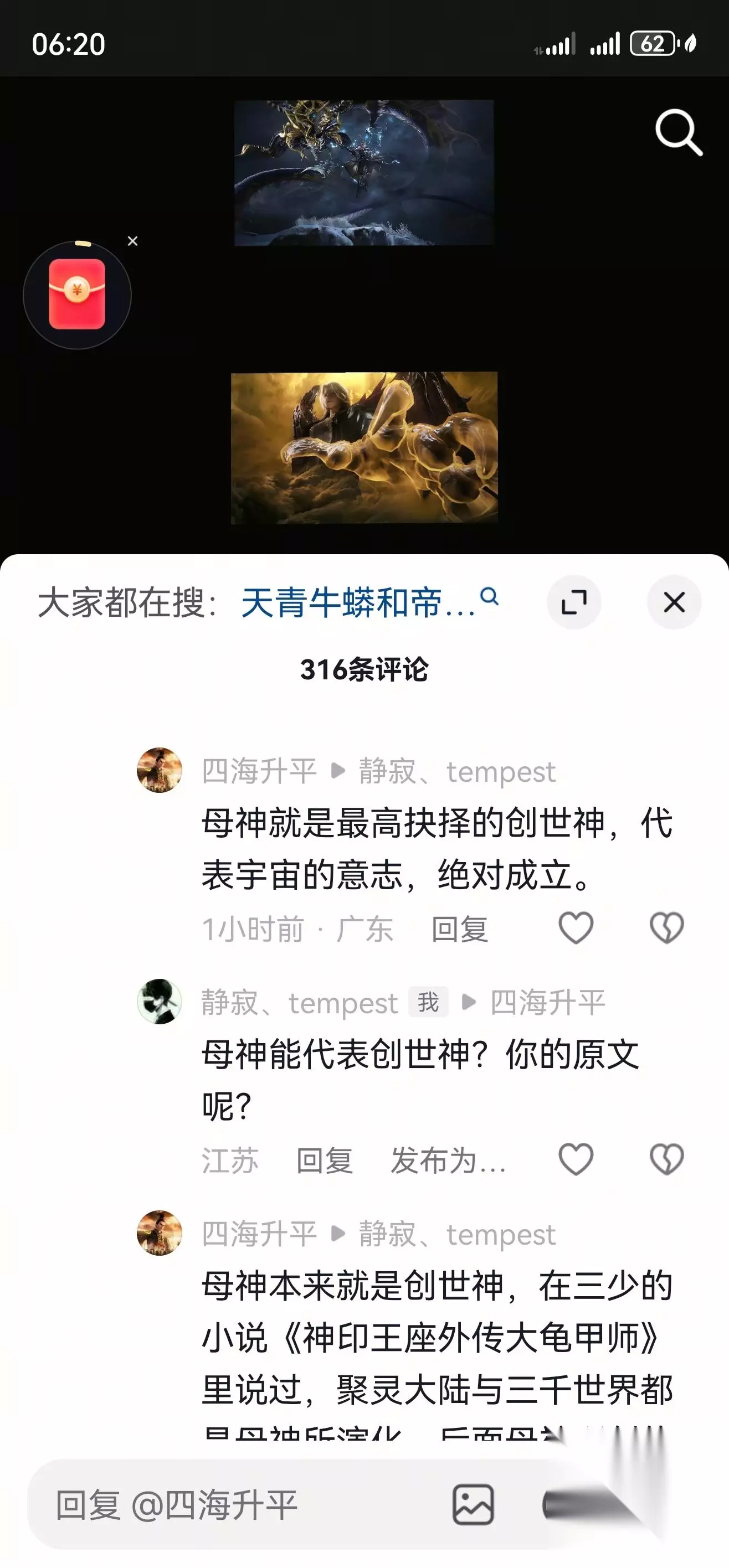Tap 发布为… on my comment
The height and width of the screenshot is (1568, 729).
click(448, 1160)
